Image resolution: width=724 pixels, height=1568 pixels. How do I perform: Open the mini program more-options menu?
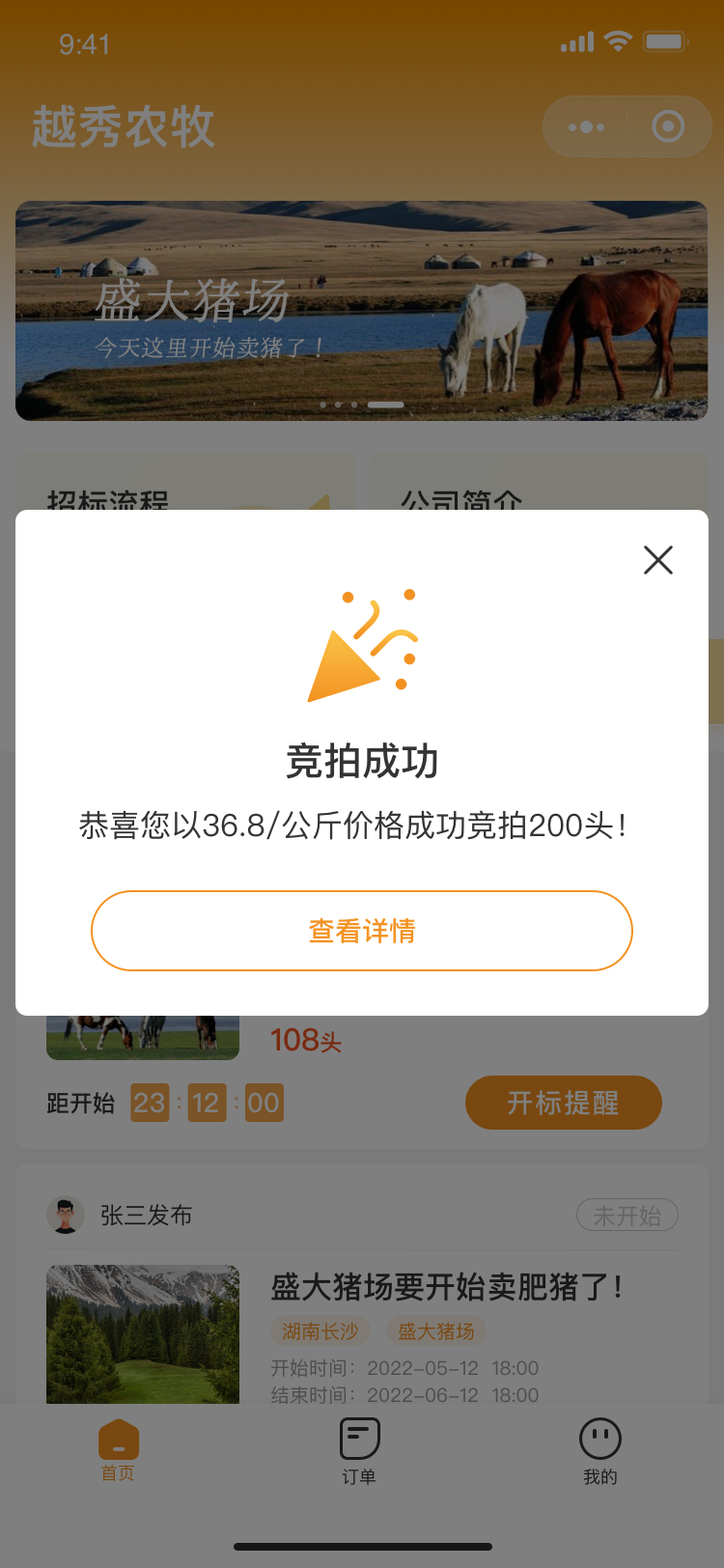(x=586, y=126)
